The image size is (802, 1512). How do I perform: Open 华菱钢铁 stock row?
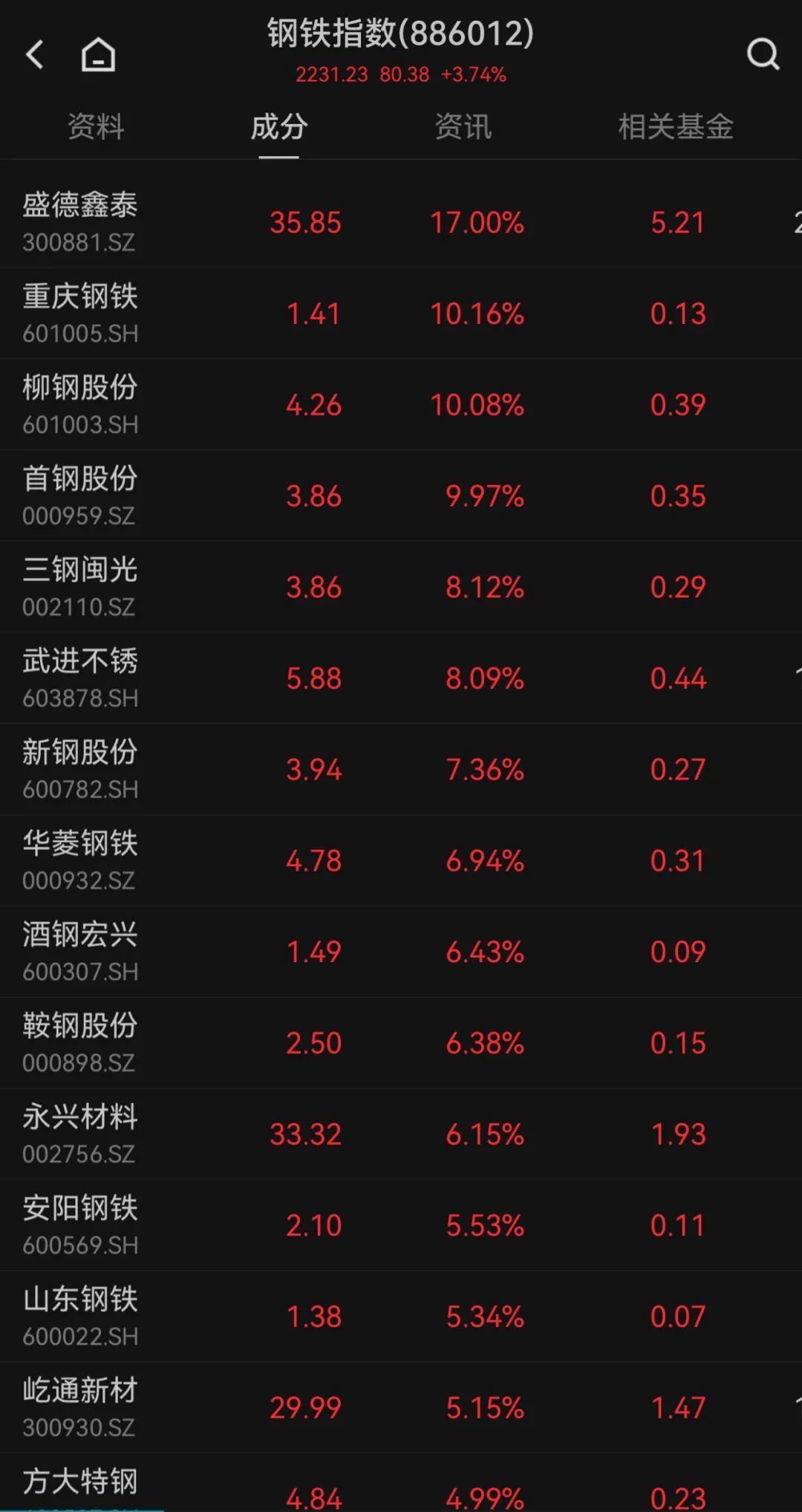(401, 860)
